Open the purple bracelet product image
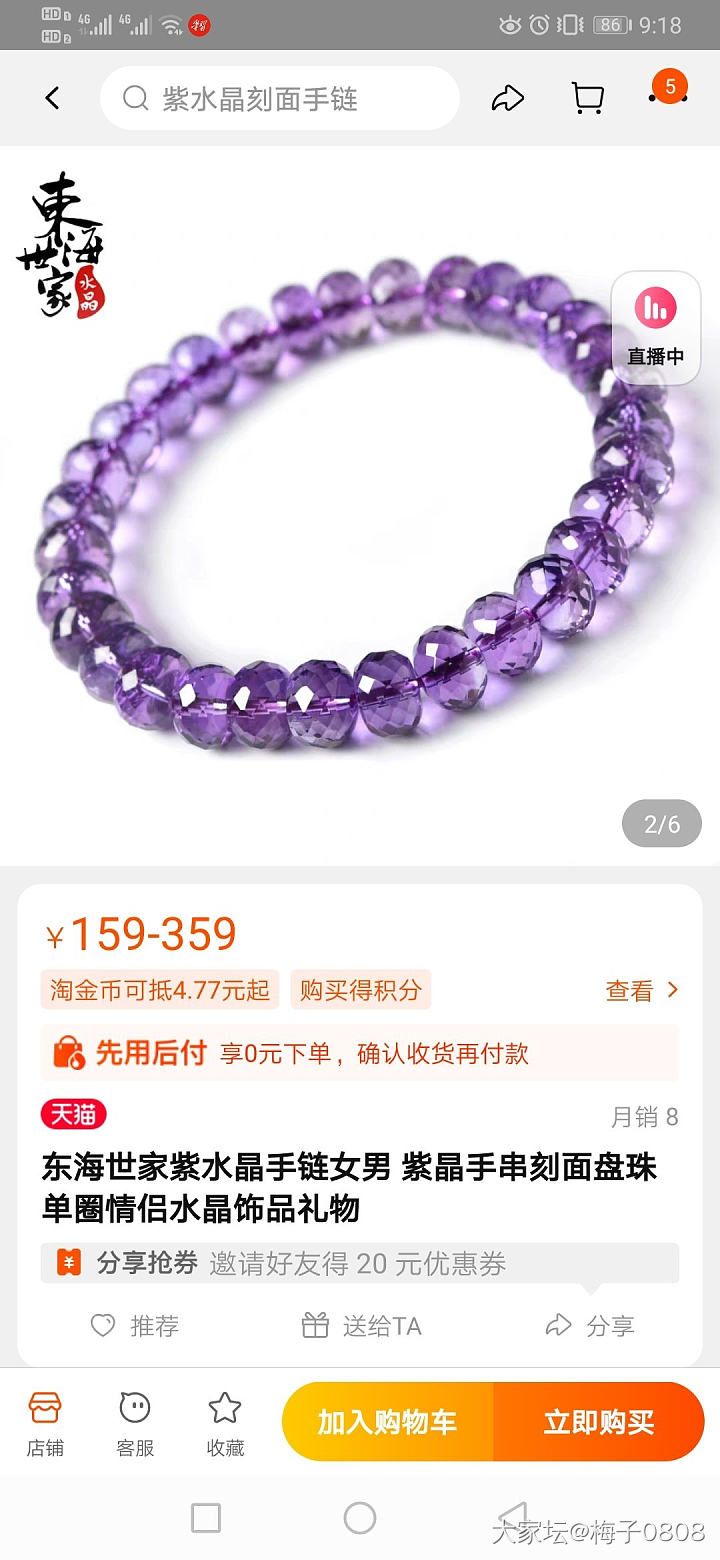 [x=350, y=500]
